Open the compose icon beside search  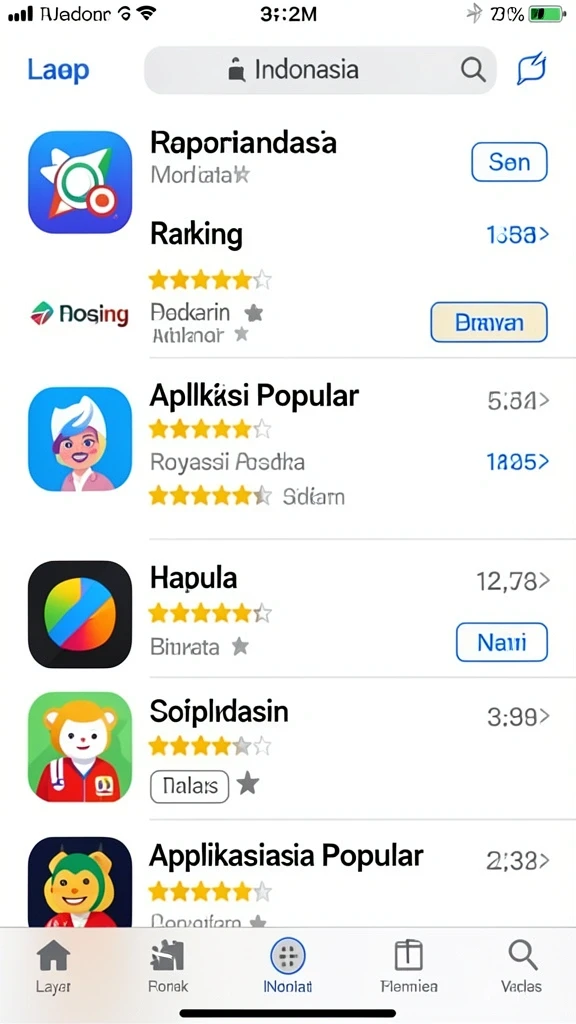[531, 69]
